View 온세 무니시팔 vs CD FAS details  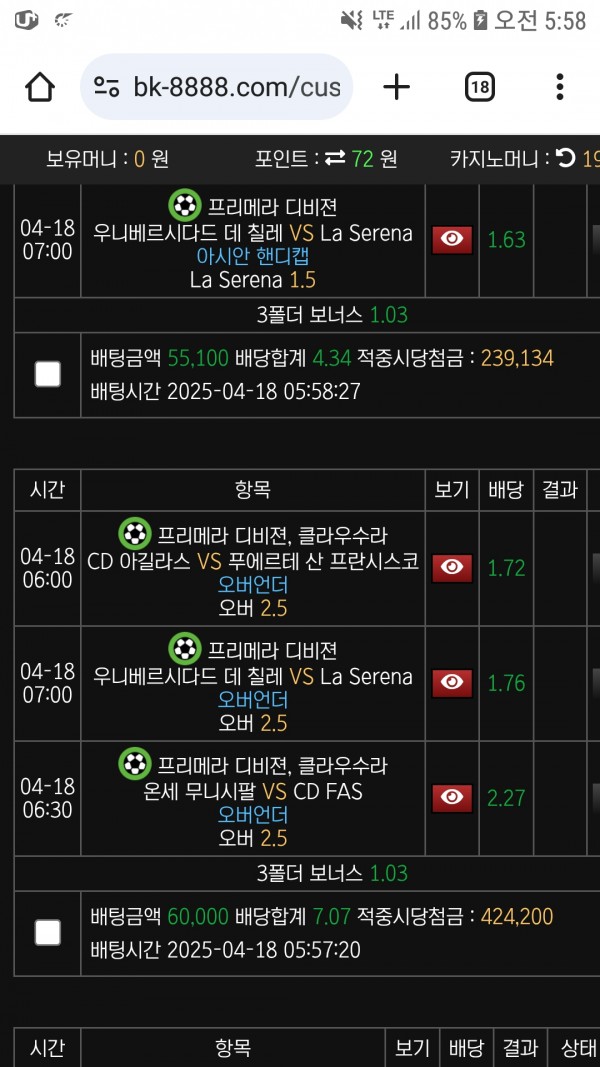(452, 798)
